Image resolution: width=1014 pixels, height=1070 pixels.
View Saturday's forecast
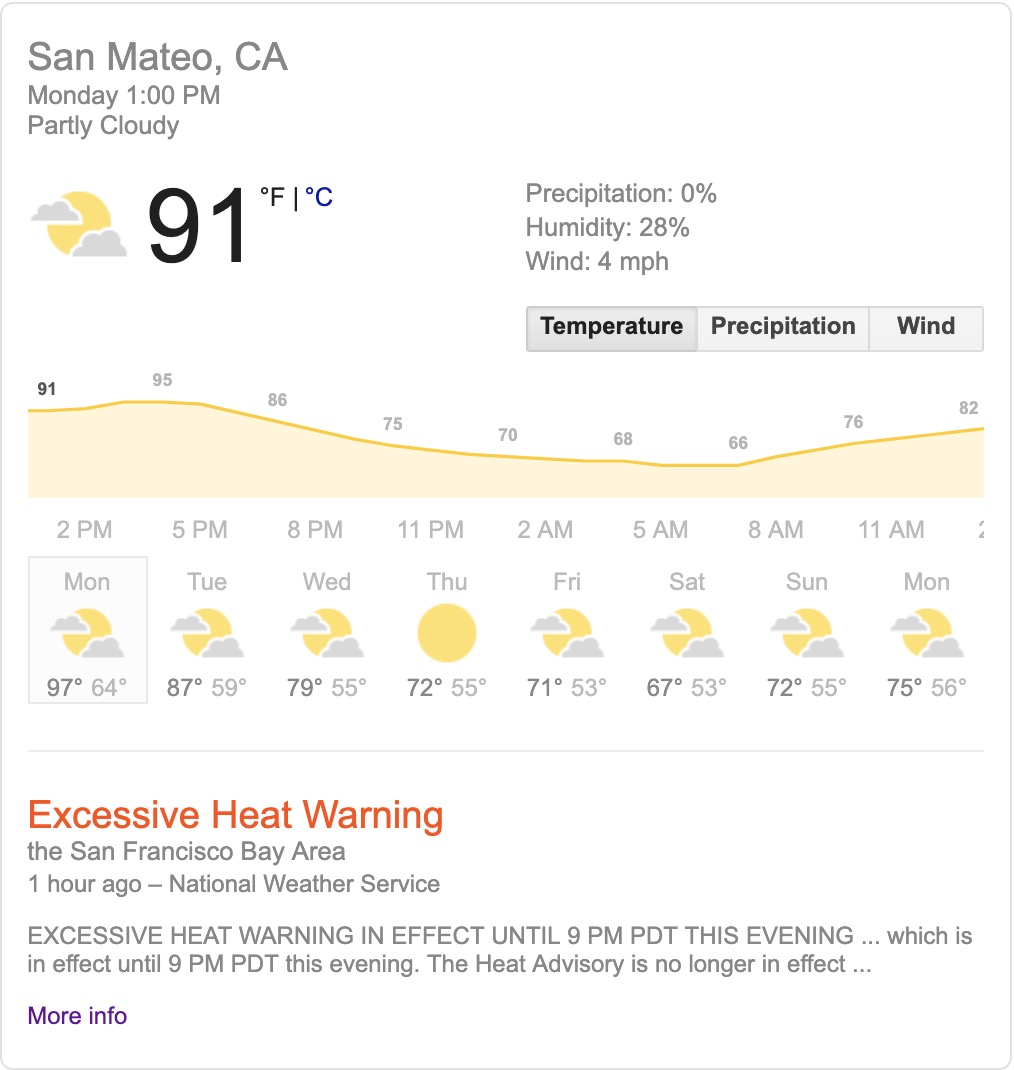687,630
